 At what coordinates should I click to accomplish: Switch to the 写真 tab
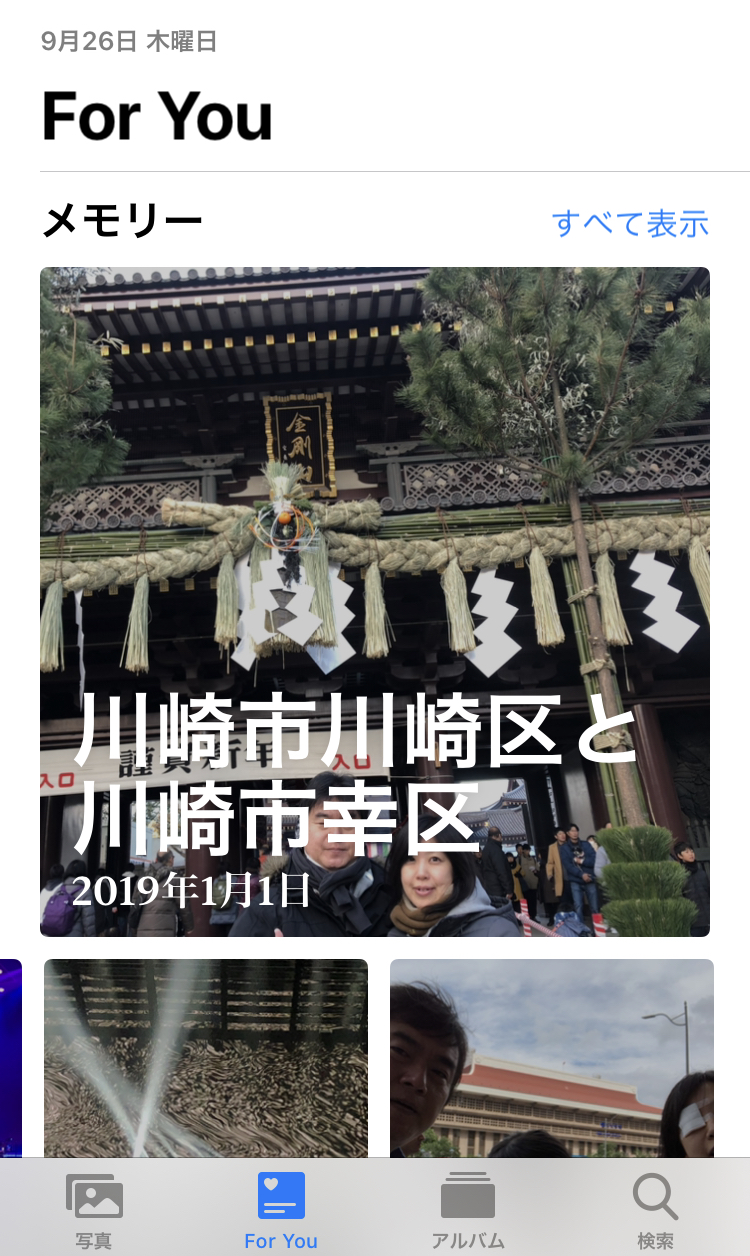[x=94, y=1210]
